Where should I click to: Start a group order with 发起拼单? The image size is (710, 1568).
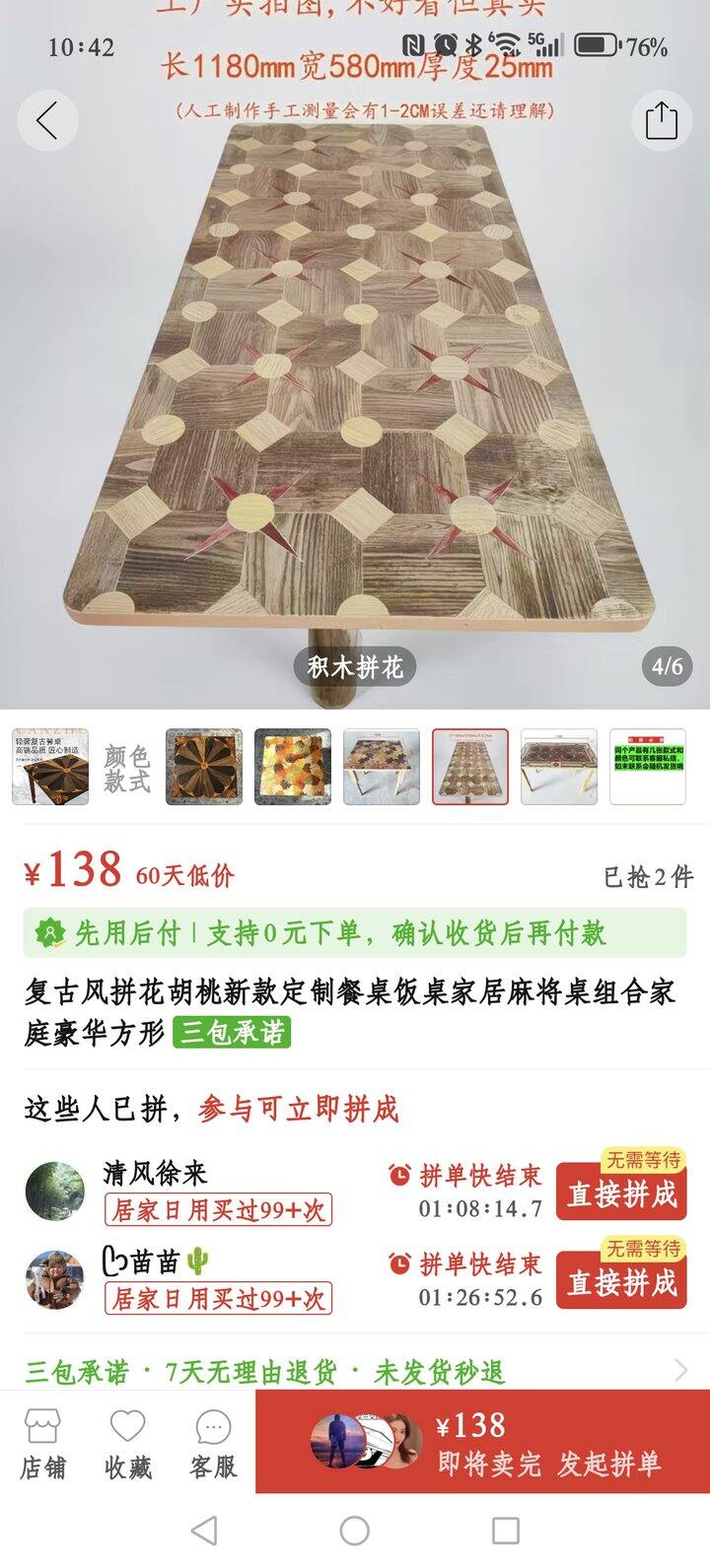(547, 1443)
